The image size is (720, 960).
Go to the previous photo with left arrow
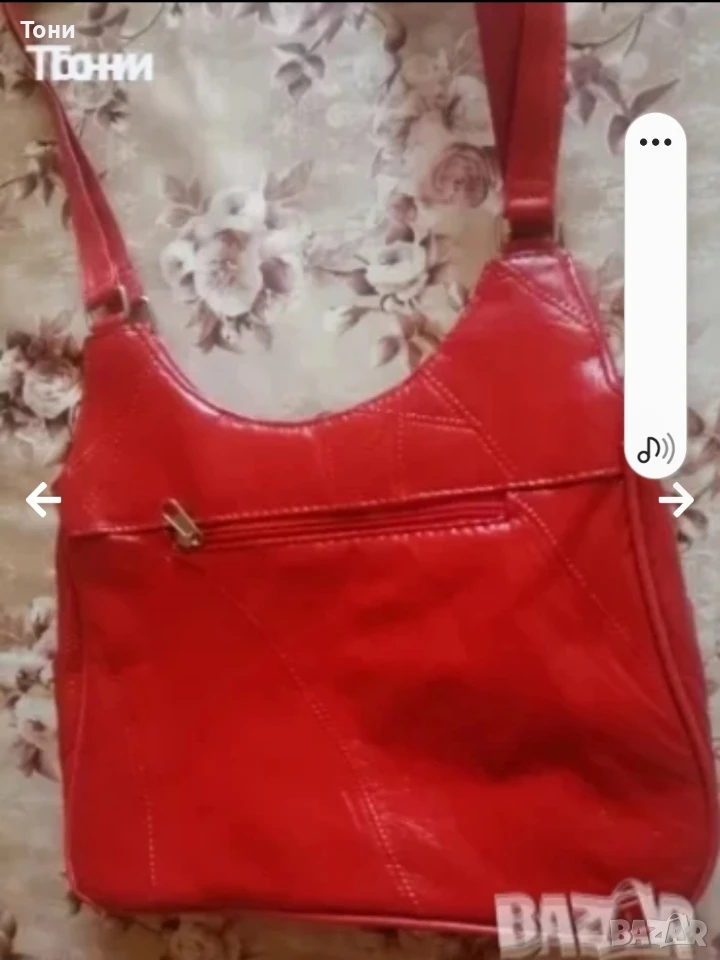coord(43,500)
